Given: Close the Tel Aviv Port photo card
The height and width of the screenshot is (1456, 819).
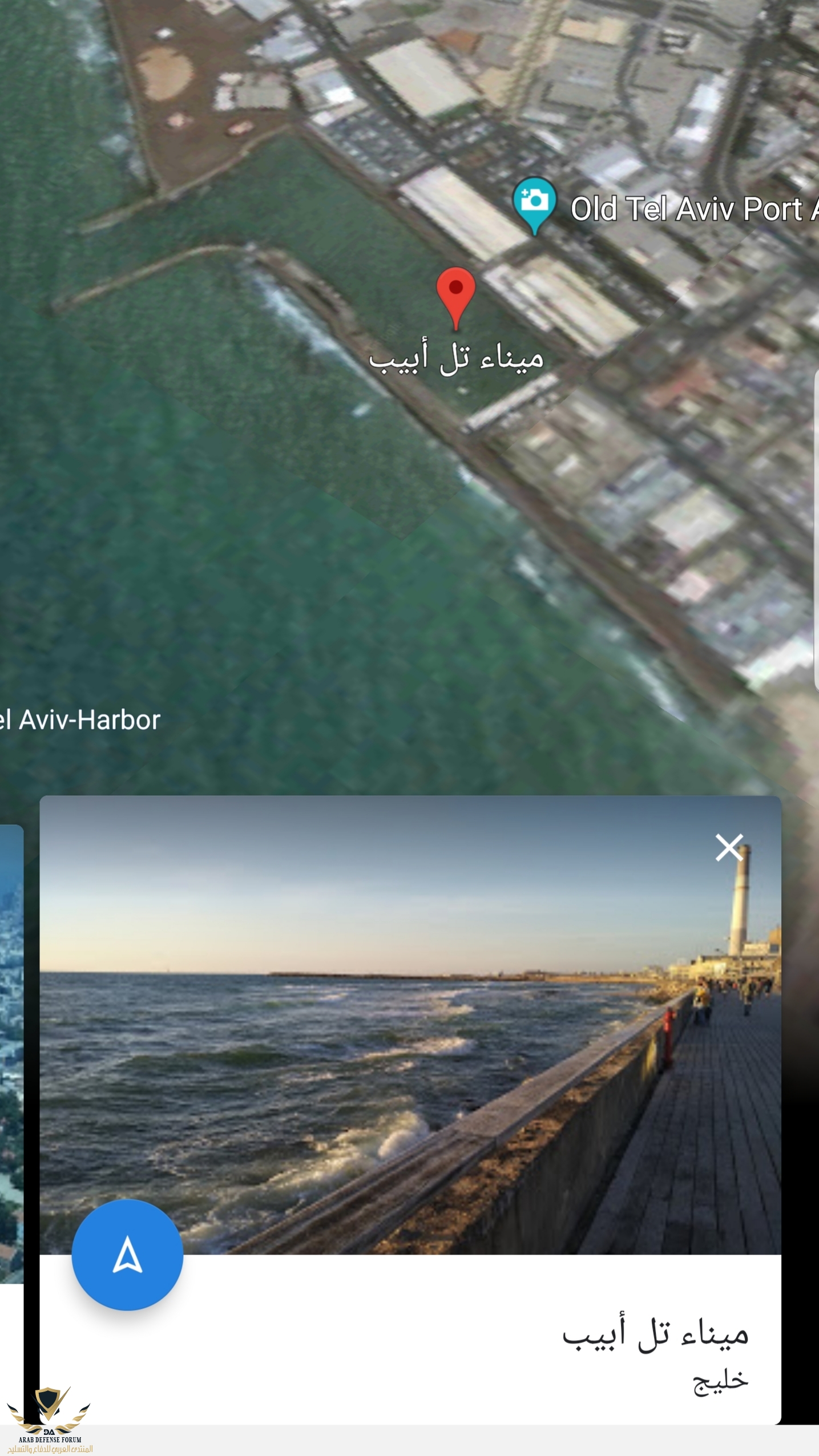Looking at the screenshot, I should 729,848.
